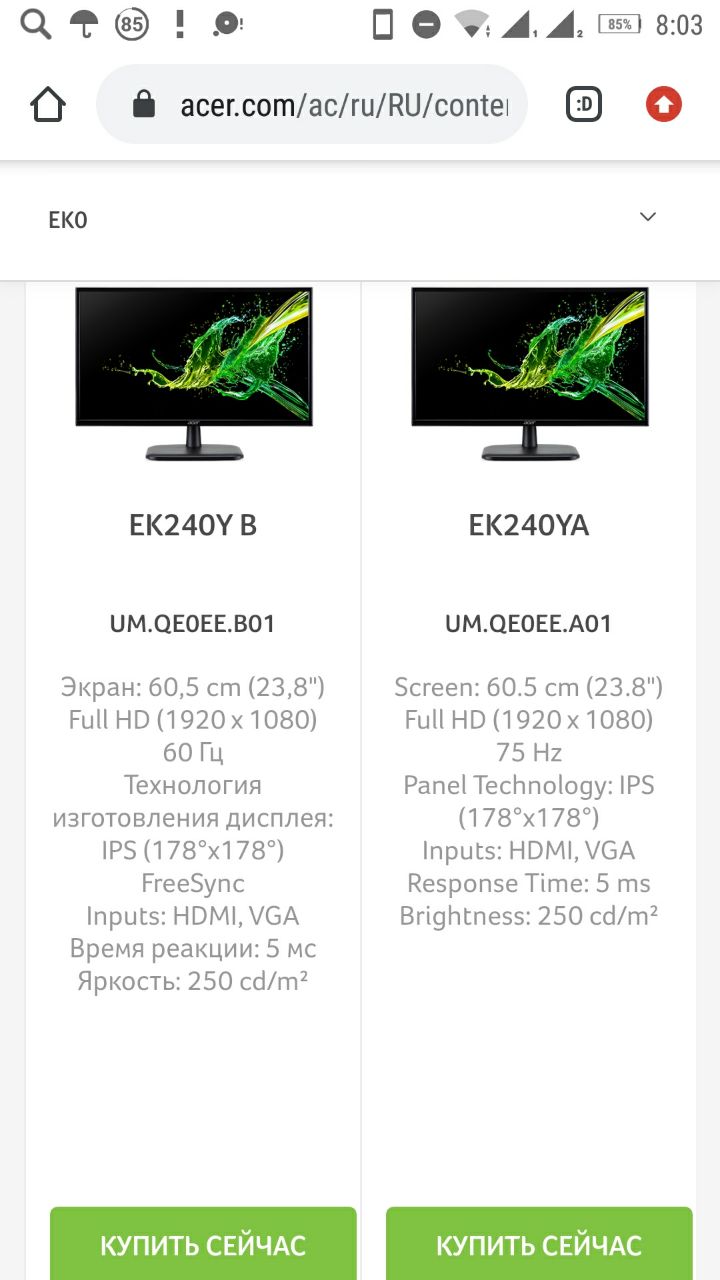Tap the red browser update arrow icon
This screenshot has width=720, height=1280.
pos(663,104)
